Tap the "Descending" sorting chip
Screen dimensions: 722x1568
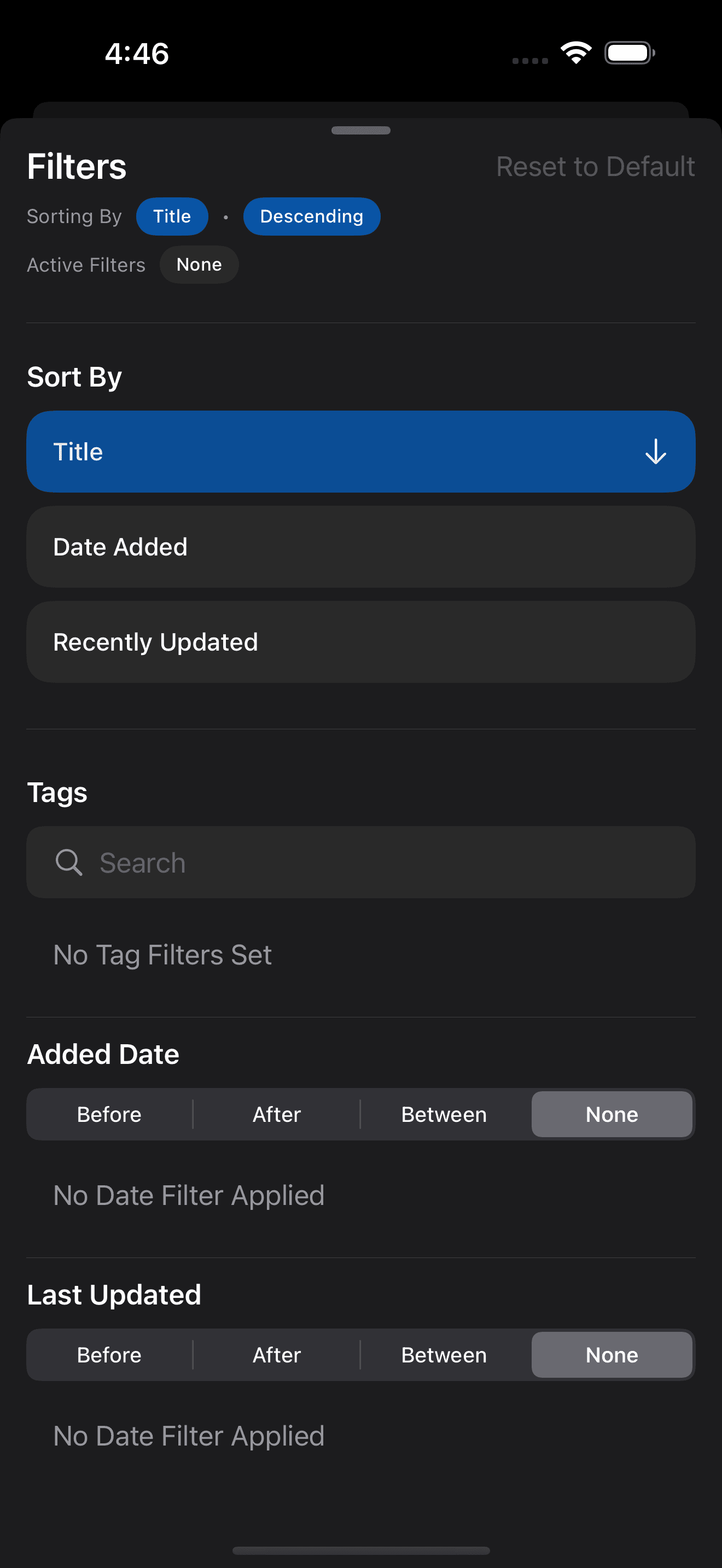312,216
